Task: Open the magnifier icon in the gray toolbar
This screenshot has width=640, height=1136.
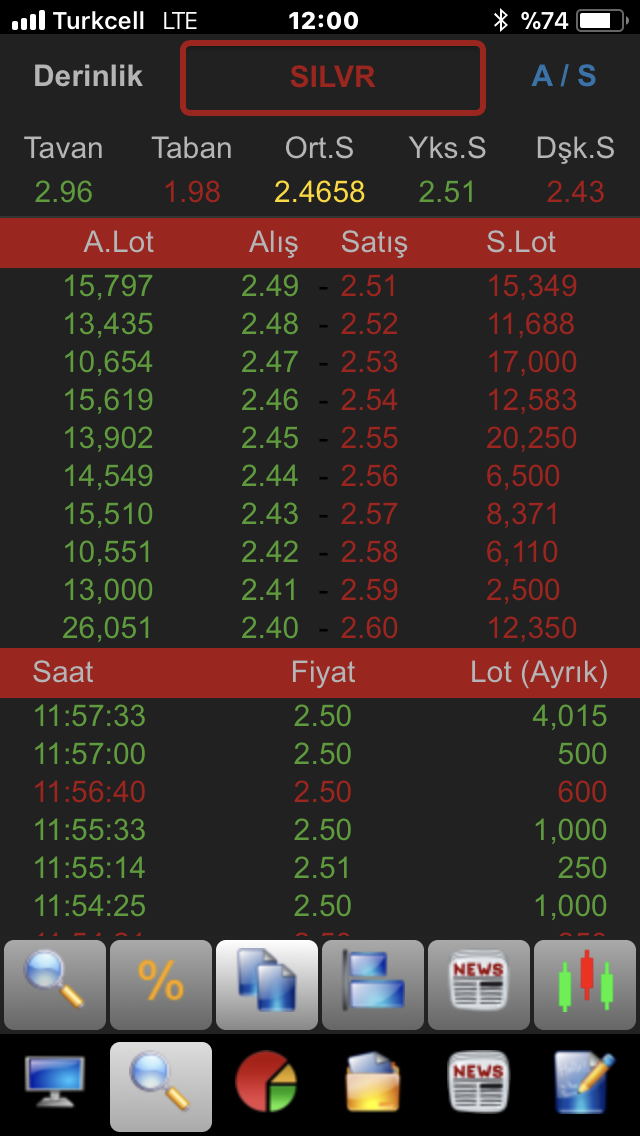Action: tap(55, 985)
